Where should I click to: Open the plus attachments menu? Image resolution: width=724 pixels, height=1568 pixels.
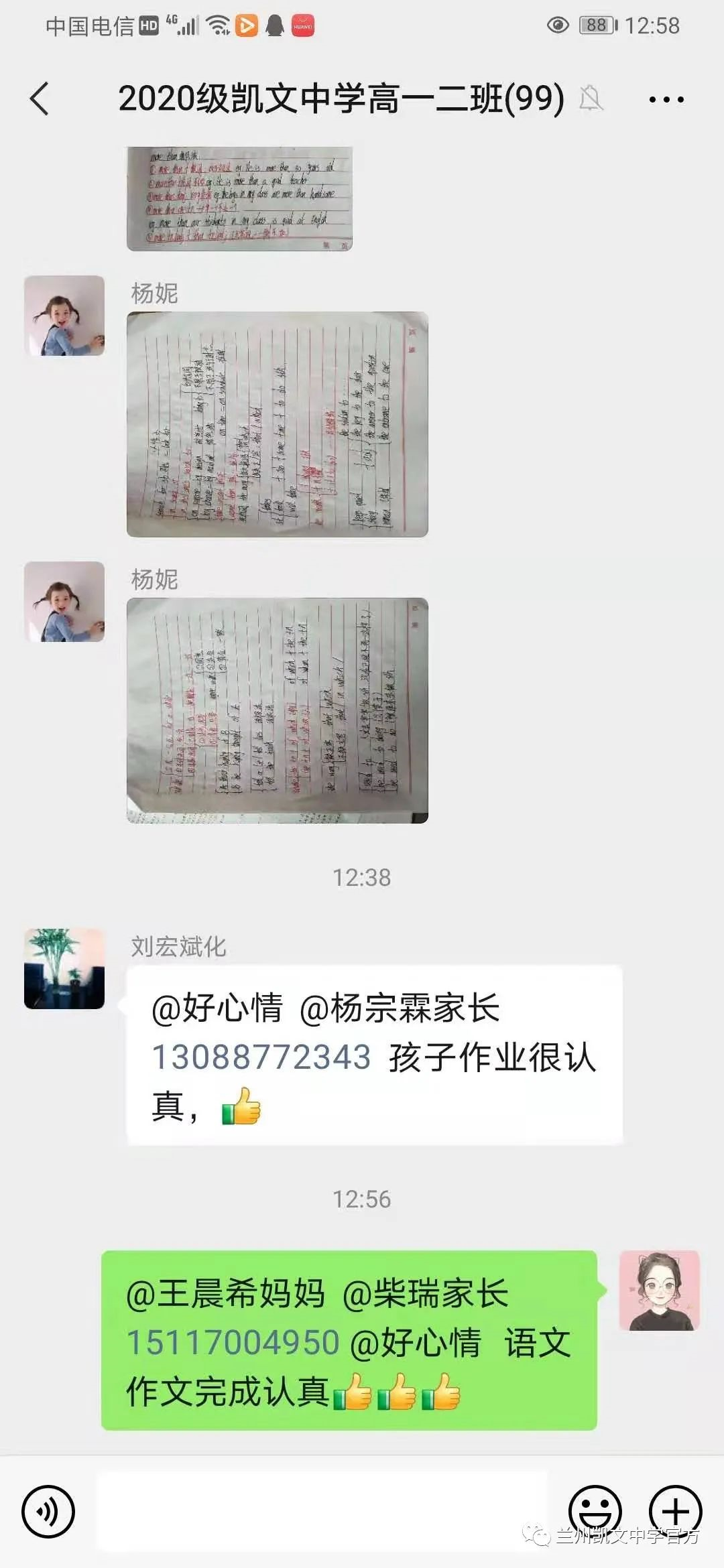pyautogui.click(x=675, y=1510)
